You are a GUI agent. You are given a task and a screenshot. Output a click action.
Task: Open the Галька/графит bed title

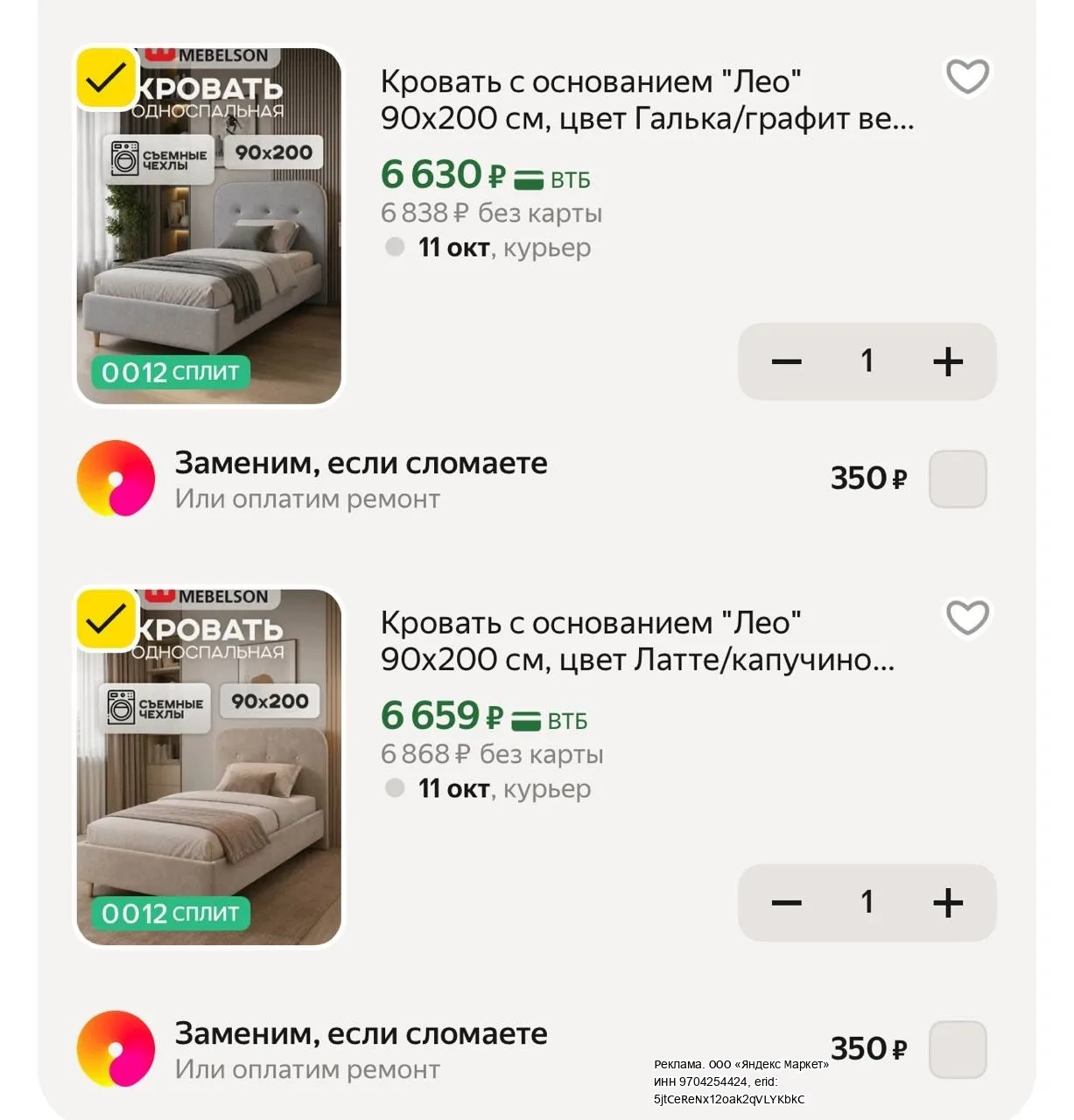coord(647,100)
